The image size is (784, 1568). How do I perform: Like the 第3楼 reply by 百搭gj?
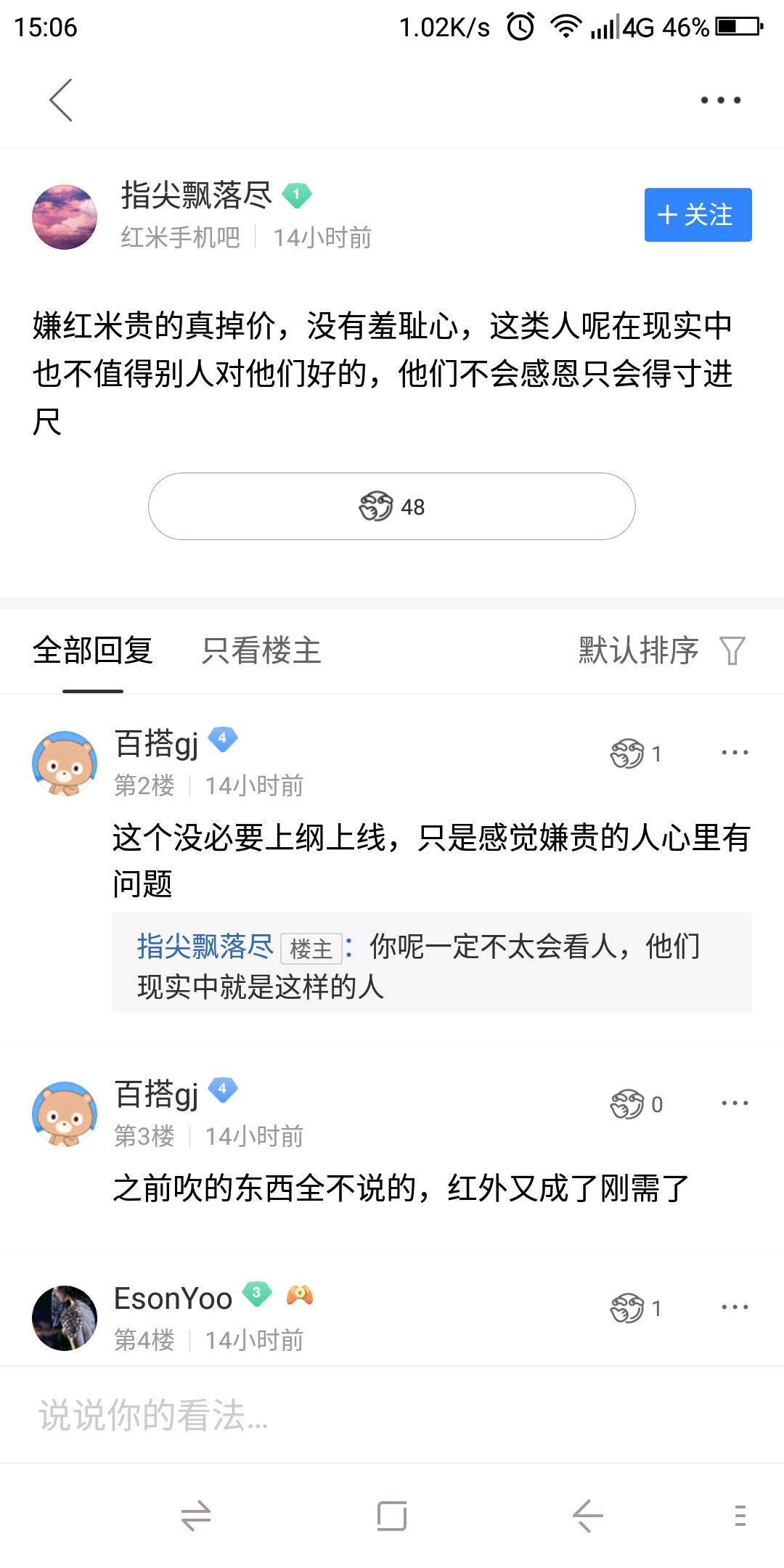636,1104
